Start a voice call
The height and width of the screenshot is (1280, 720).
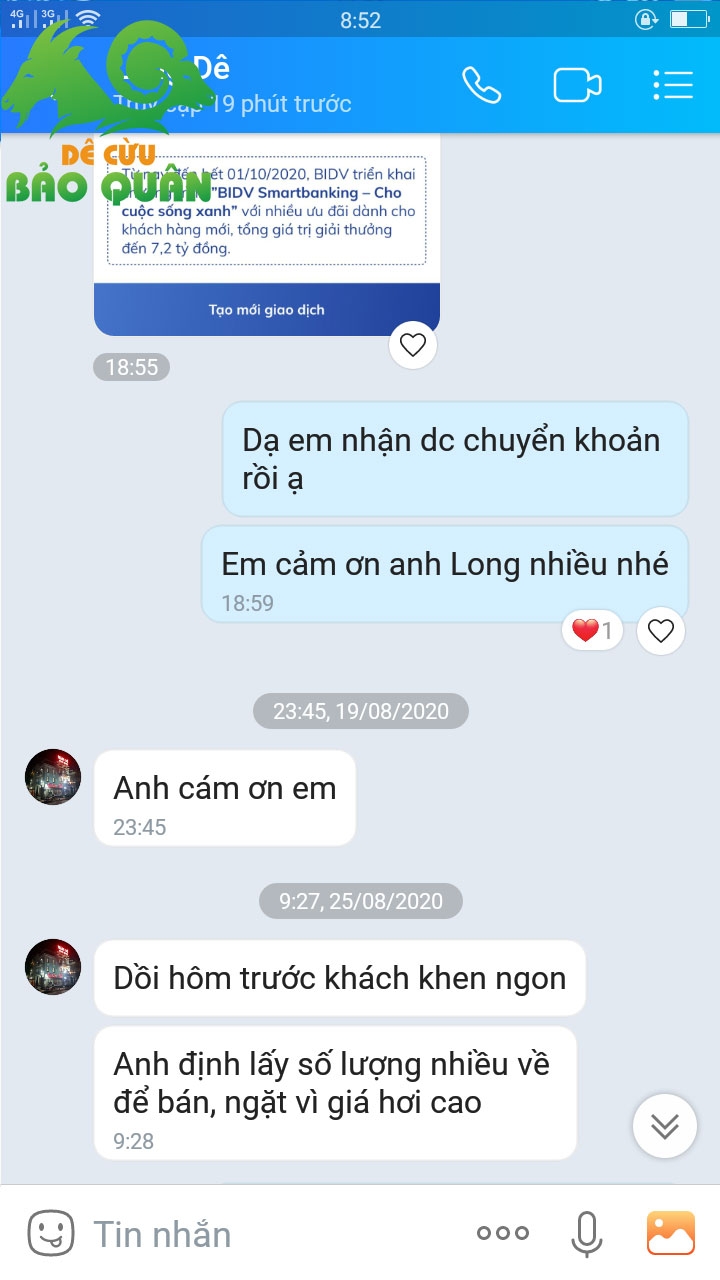point(482,85)
